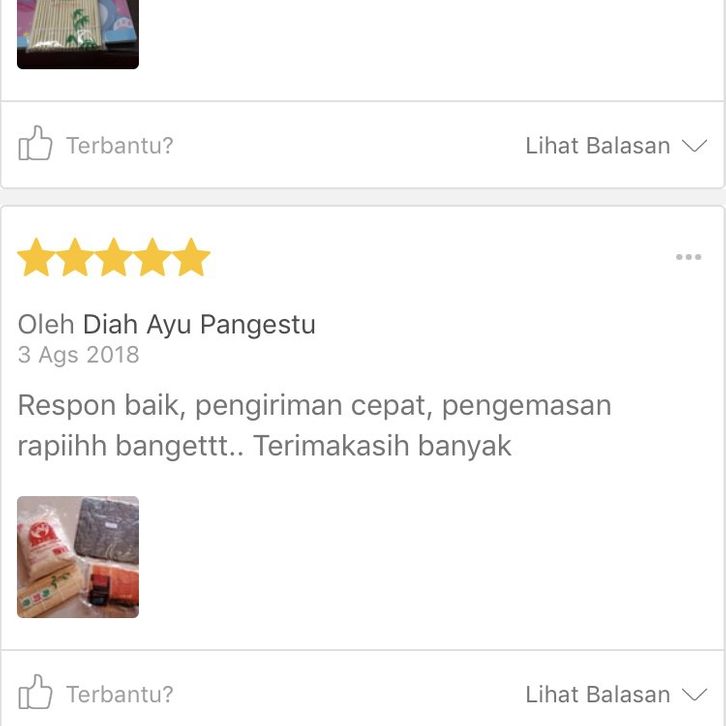The width and height of the screenshot is (726, 726).
Task: Open Diah Ayu Pangestu's profile name
Action: 198,325
